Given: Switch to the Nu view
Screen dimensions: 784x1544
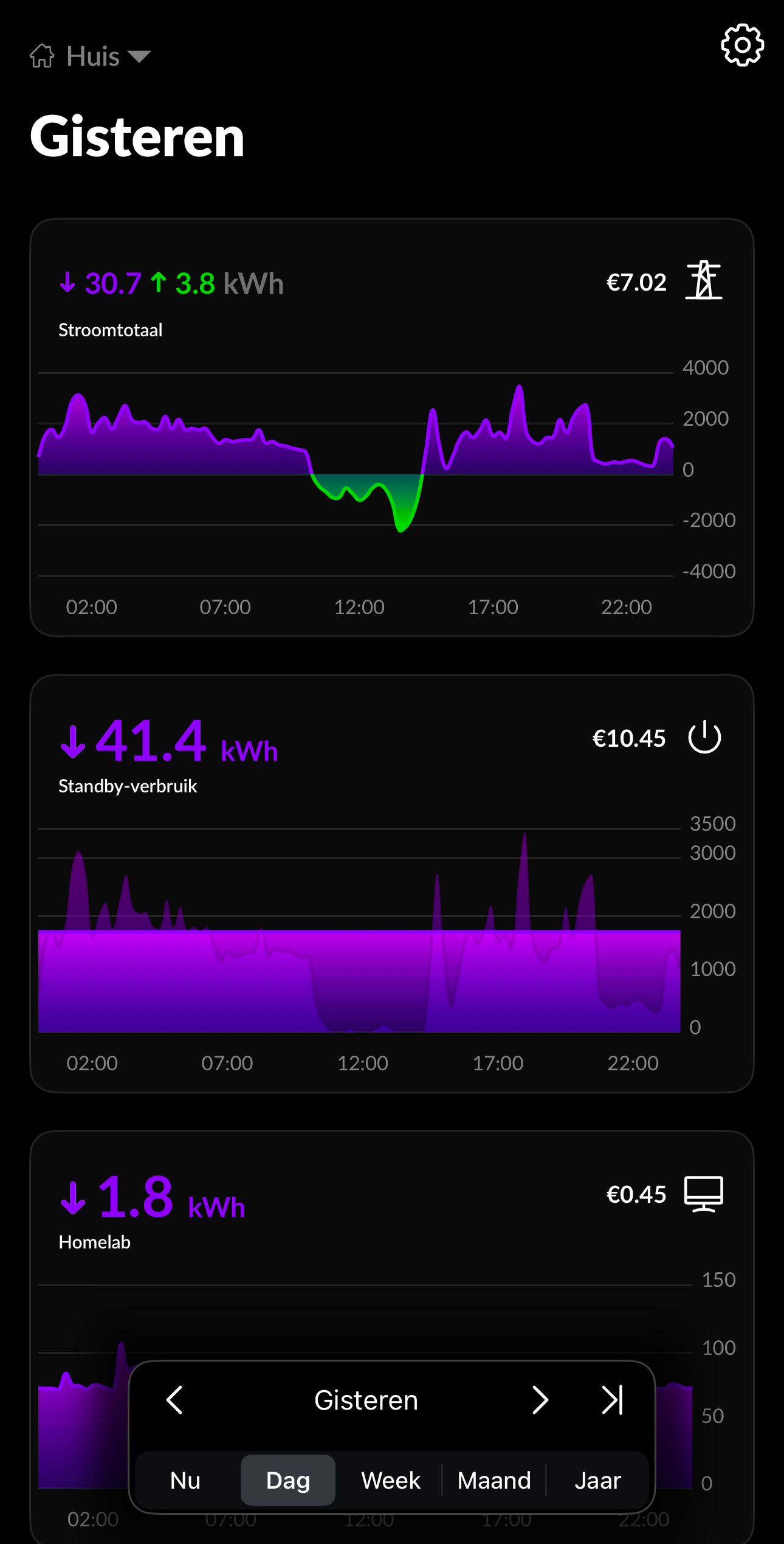Looking at the screenshot, I should (x=185, y=1480).
